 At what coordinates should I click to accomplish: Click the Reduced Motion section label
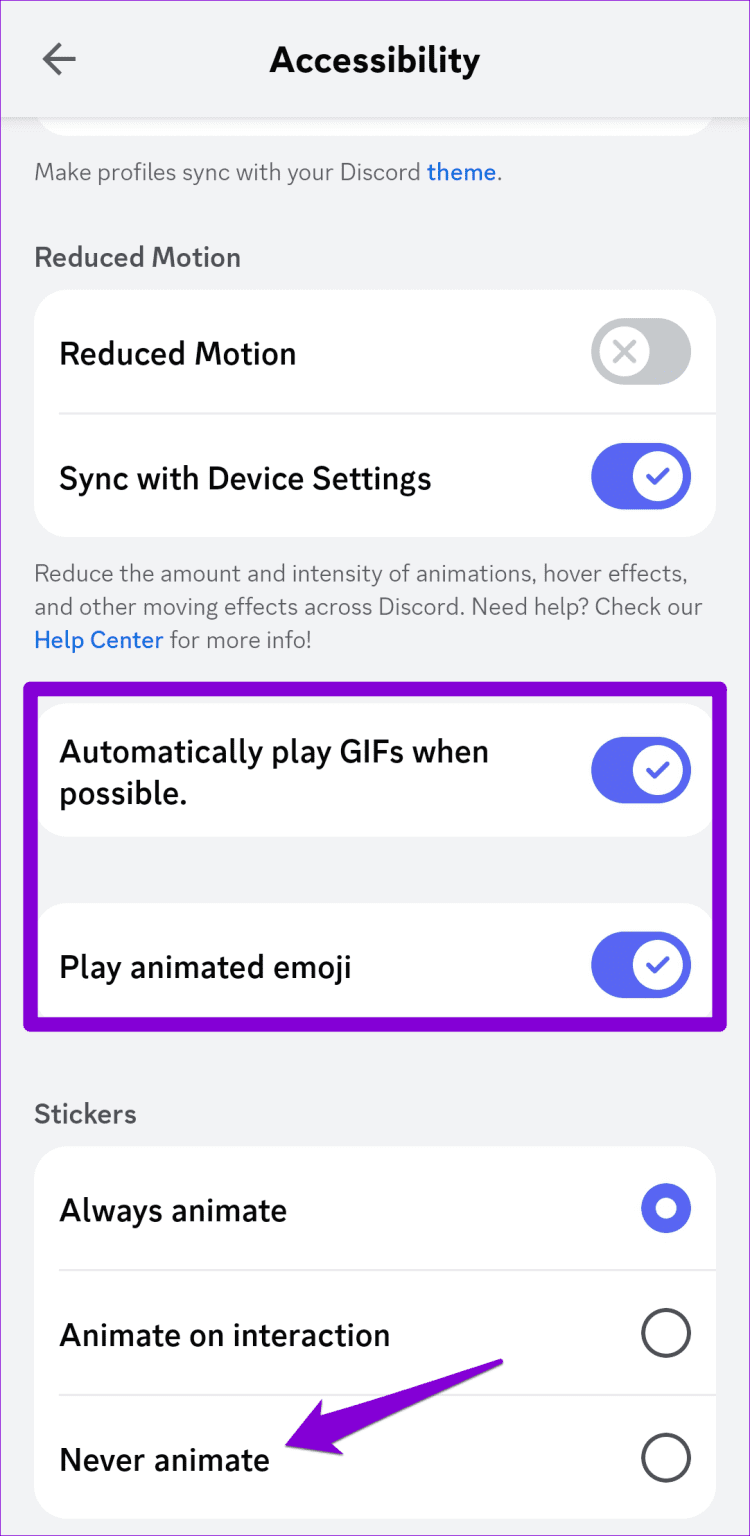137,257
